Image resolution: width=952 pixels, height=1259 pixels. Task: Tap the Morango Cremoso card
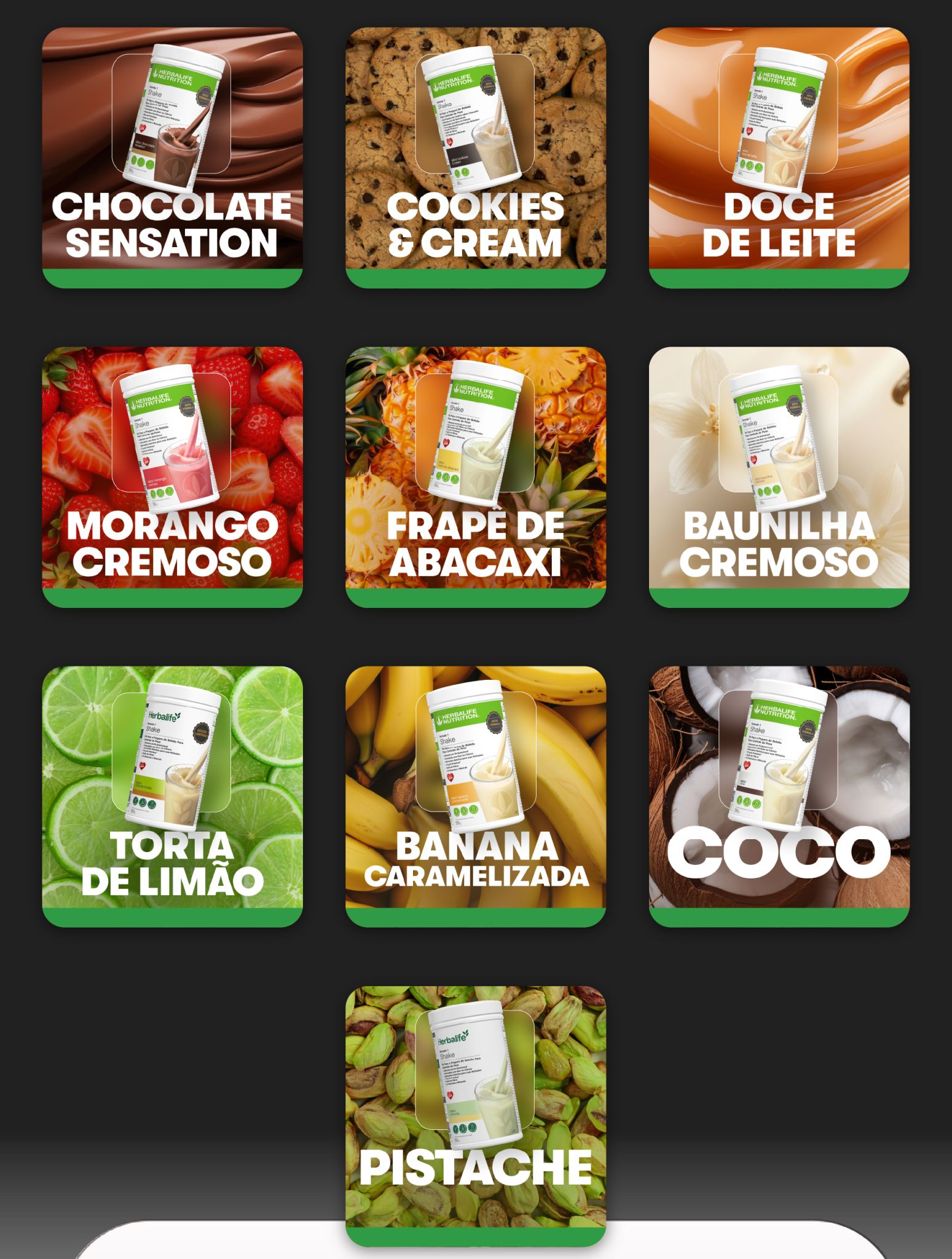(172, 476)
